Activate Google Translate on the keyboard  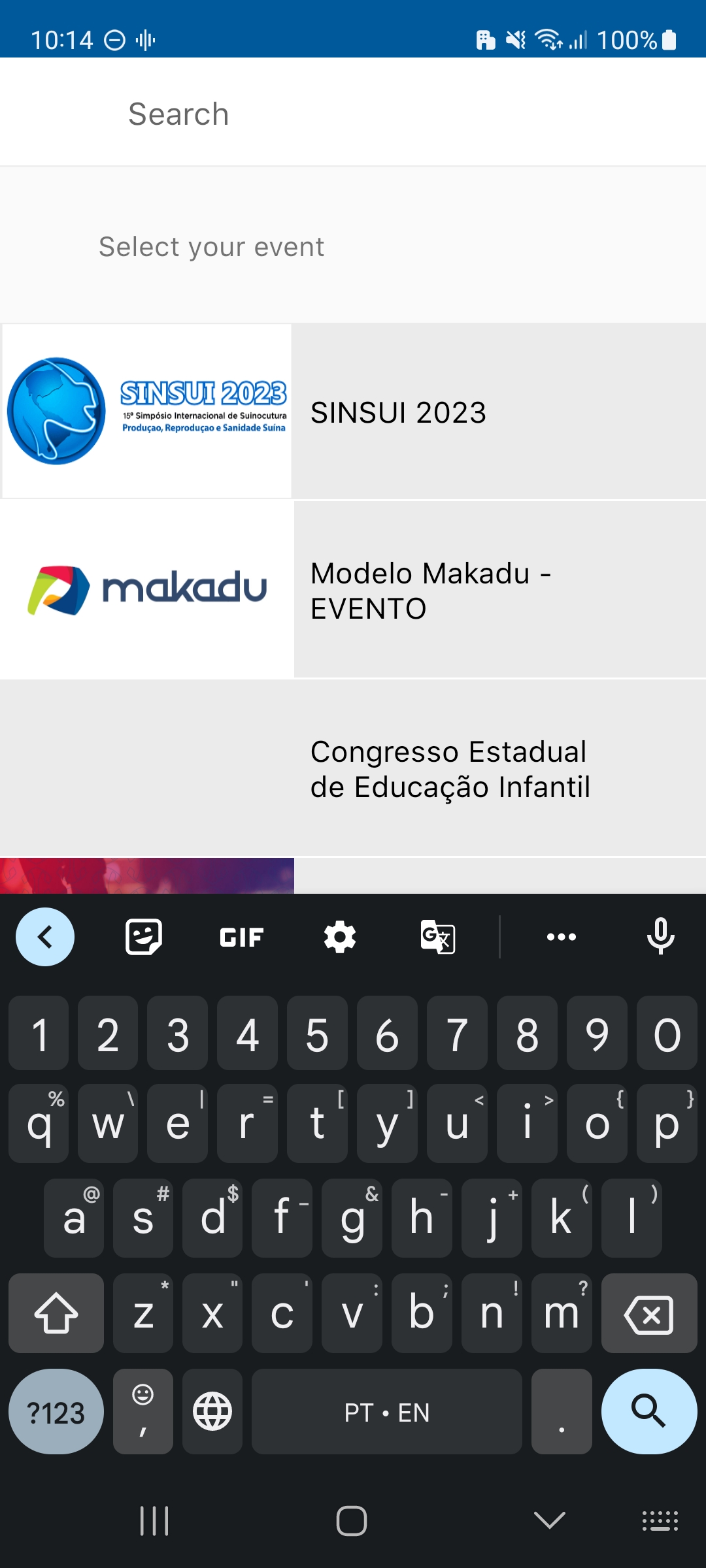pyautogui.click(x=437, y=936)
